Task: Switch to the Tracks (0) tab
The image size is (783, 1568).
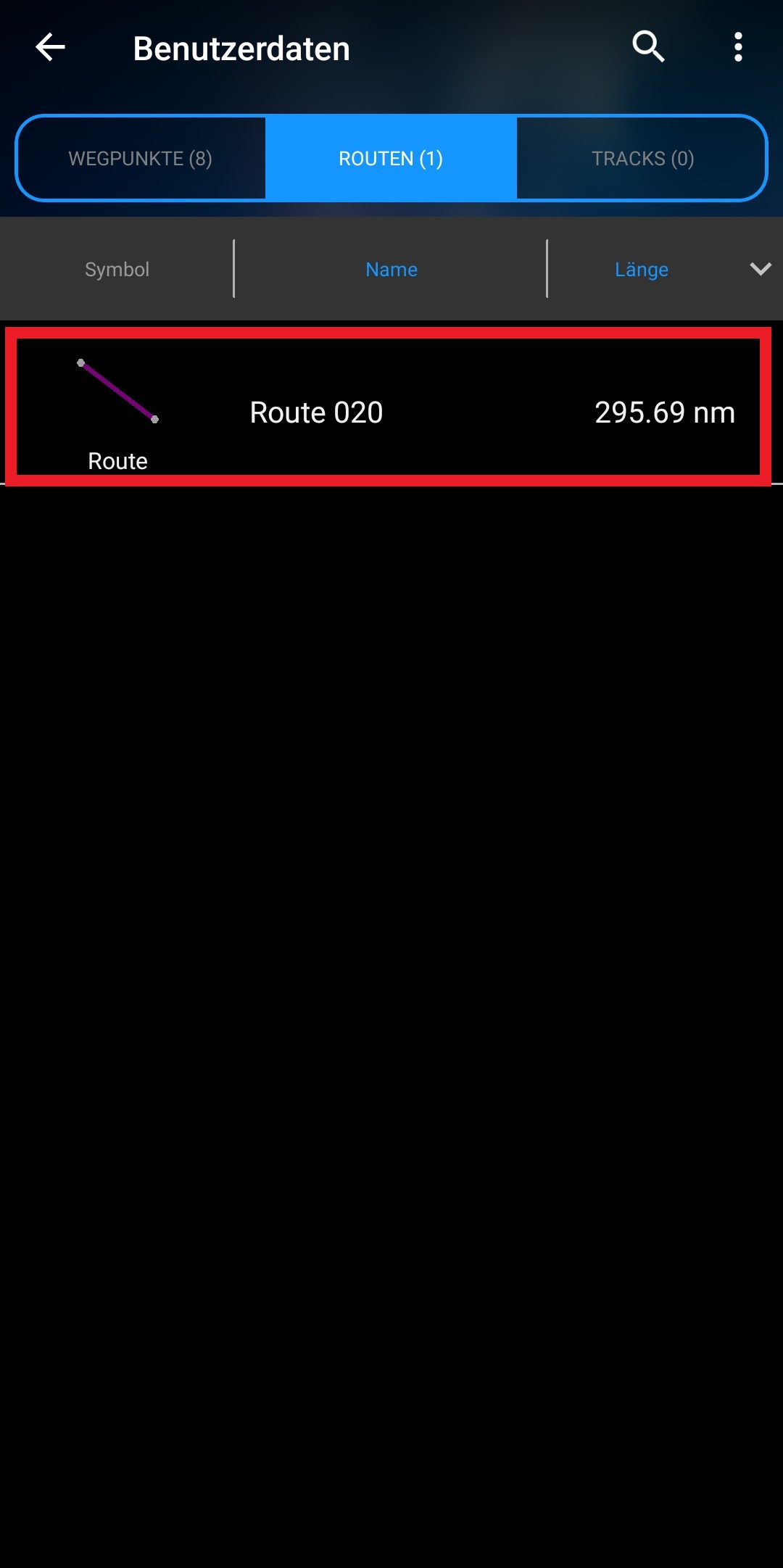Action: click(642, 158)
